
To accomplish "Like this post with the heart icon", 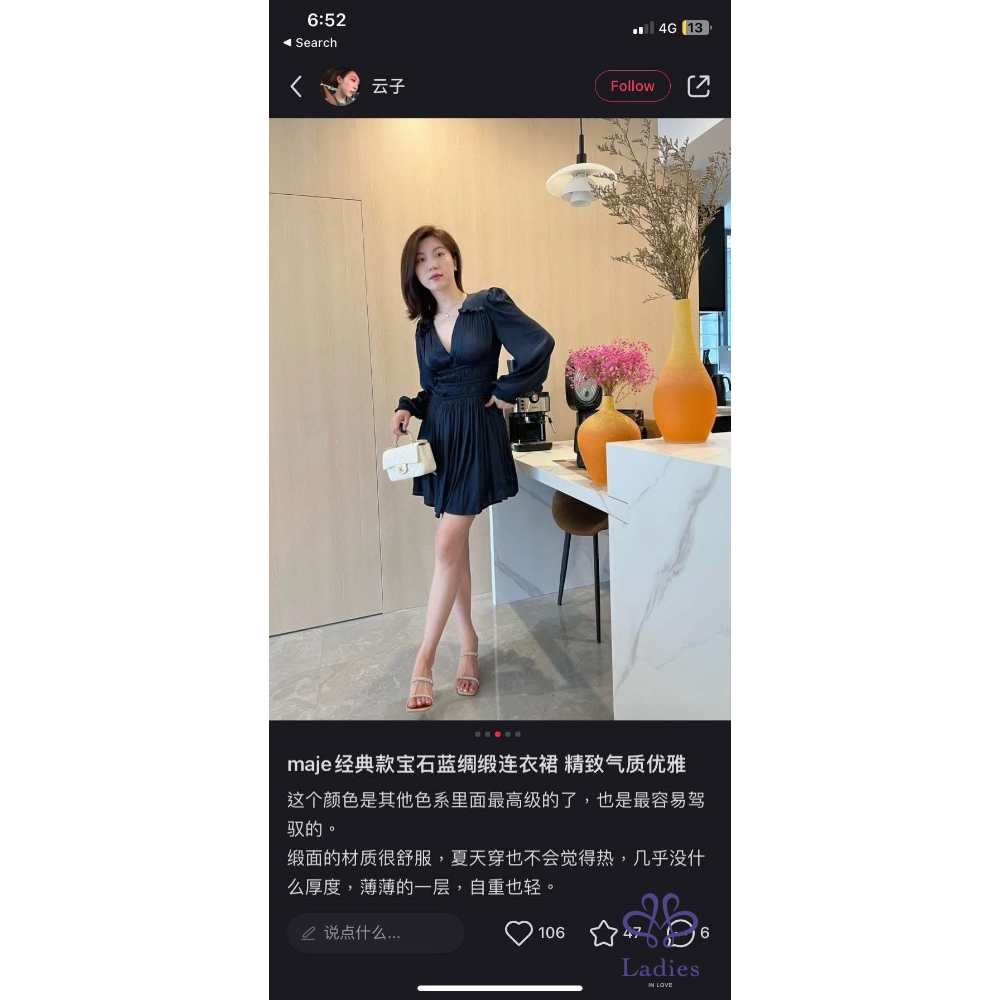I will click(x=519, y=933).
